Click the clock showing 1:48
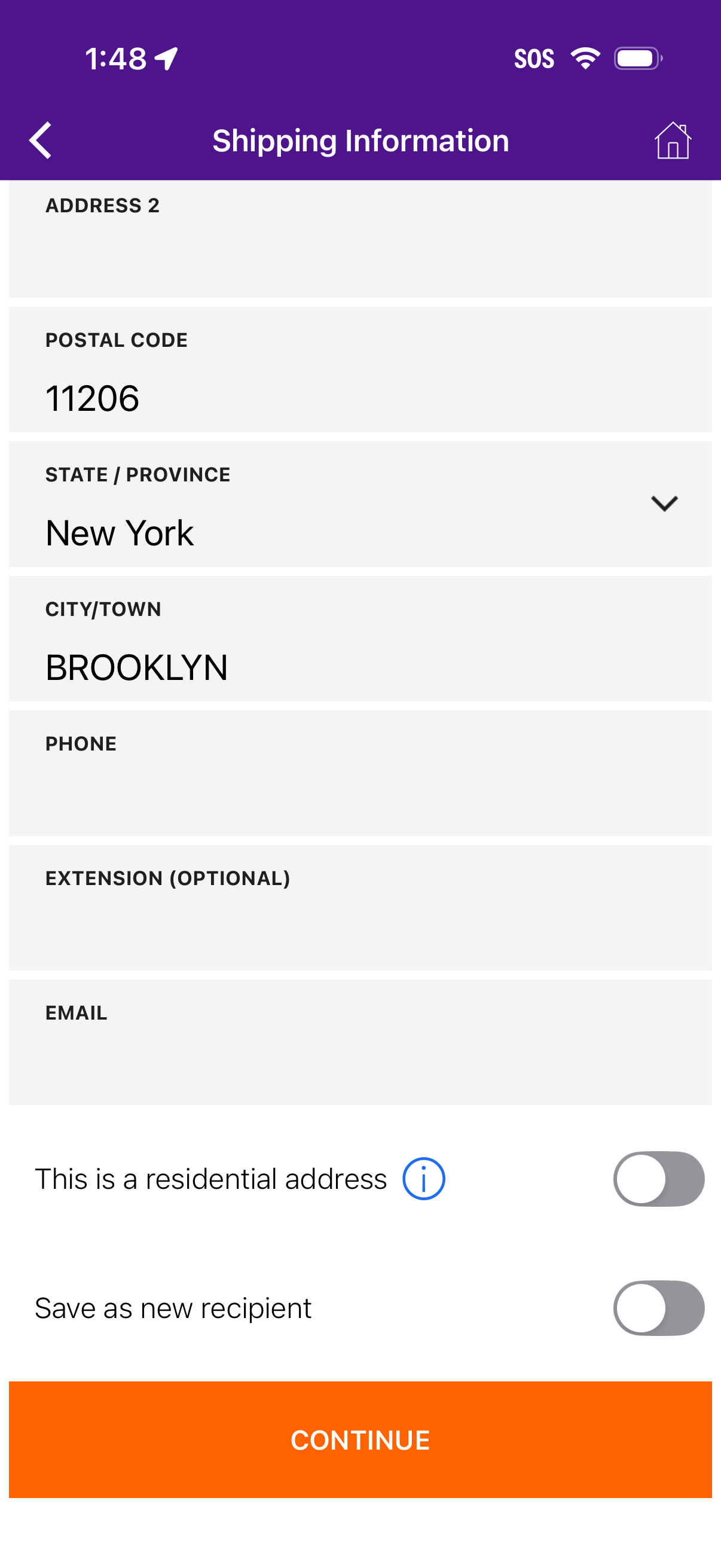The height and width of the screenshot is (1568, 721). click(115, 57)
